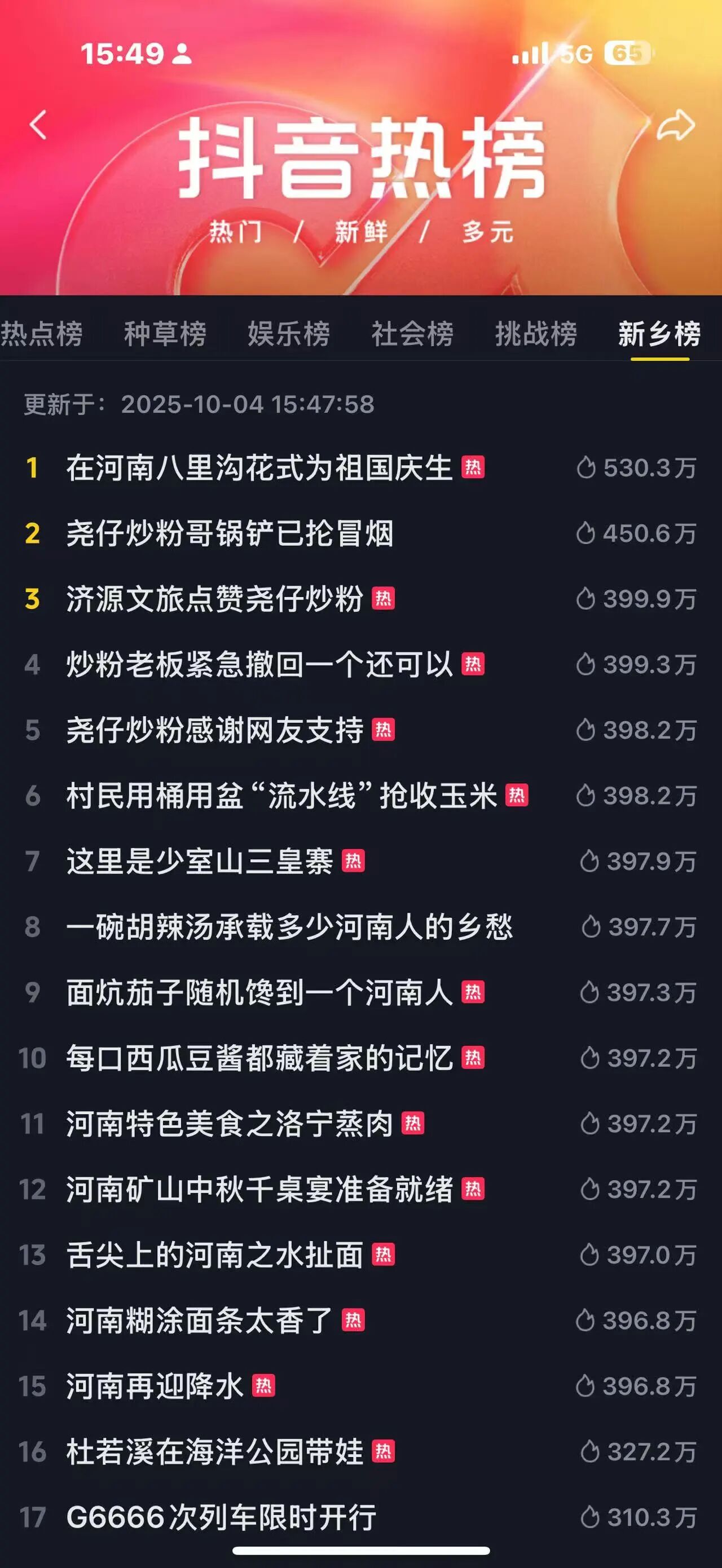Image resolution: width=722 pixels, height=1568 pixels.
Task: Open topic 杜若溪在海洋公园带娃
Action: coord(214,1452)
